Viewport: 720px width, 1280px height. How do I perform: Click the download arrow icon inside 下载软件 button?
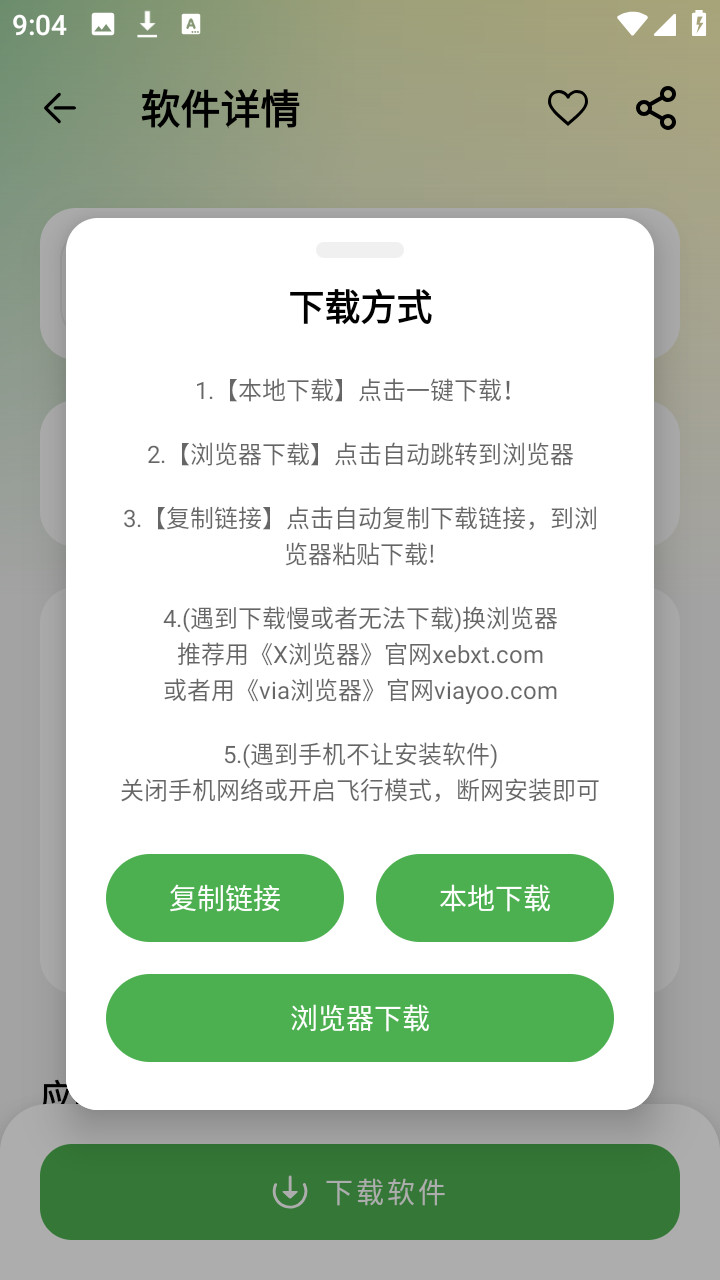(x=288, y=1192)
